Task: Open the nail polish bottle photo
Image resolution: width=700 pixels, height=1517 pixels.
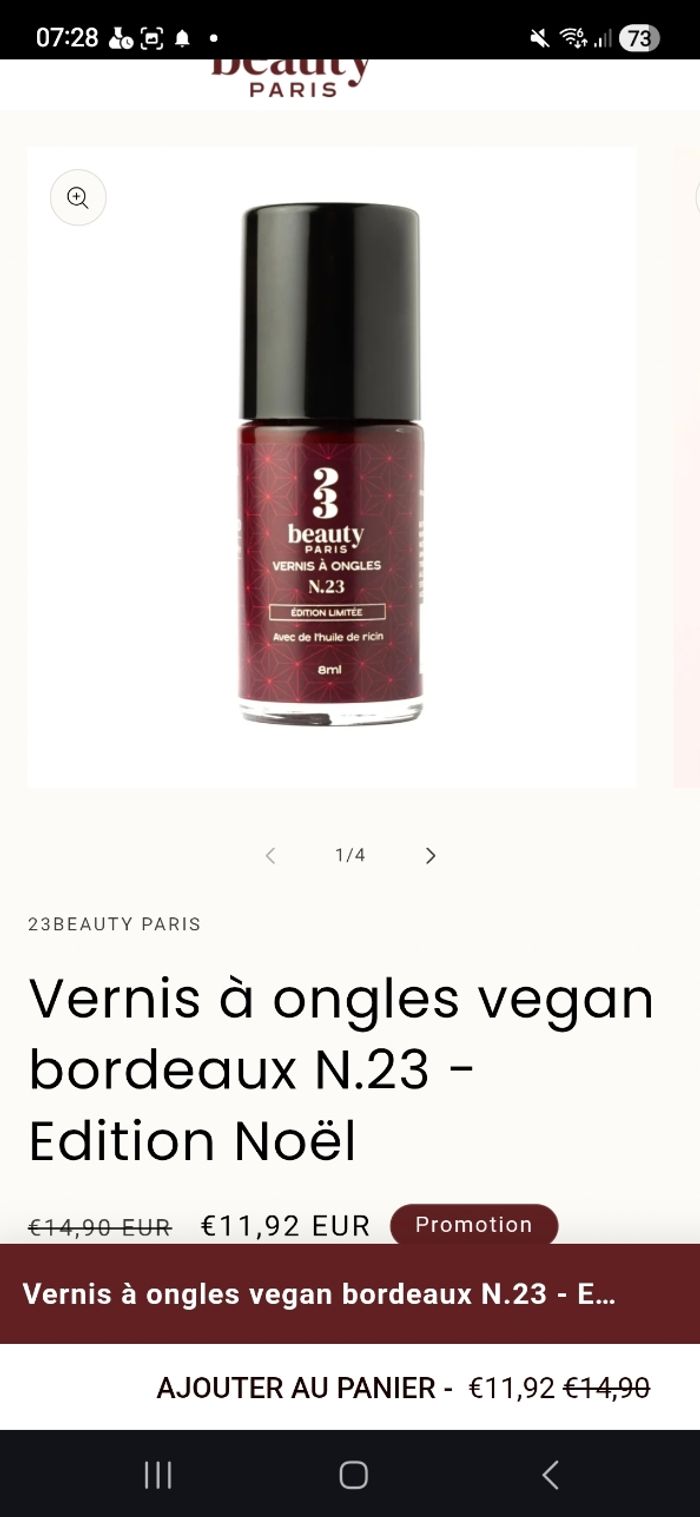Action: click(x=331, y=467)
